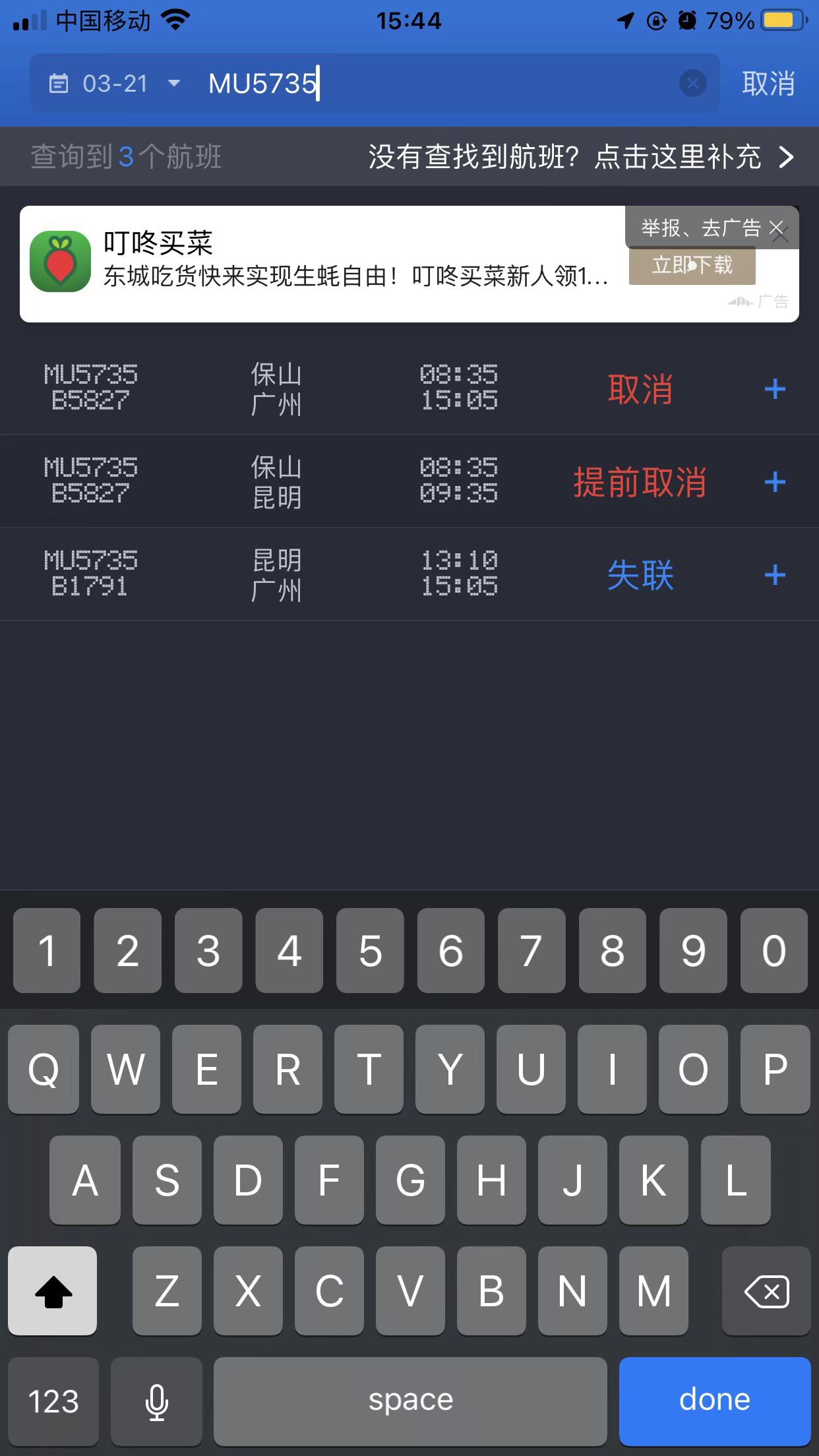Viewport: 819px width, 1456px height.
Task: Add the 失联 flight with its plus icon
Action: 775,575
